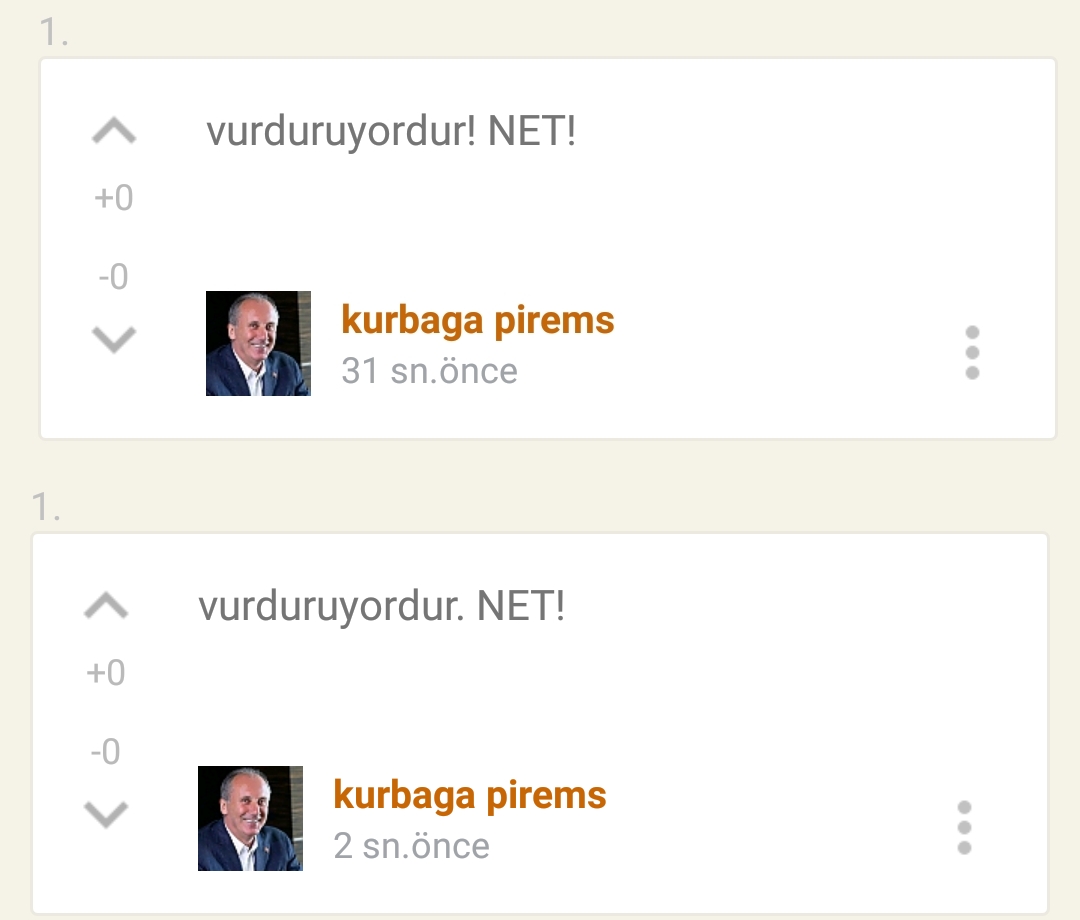Open kurbaga pirems profile on the 2 sn.önce entry

pos(469,796)
